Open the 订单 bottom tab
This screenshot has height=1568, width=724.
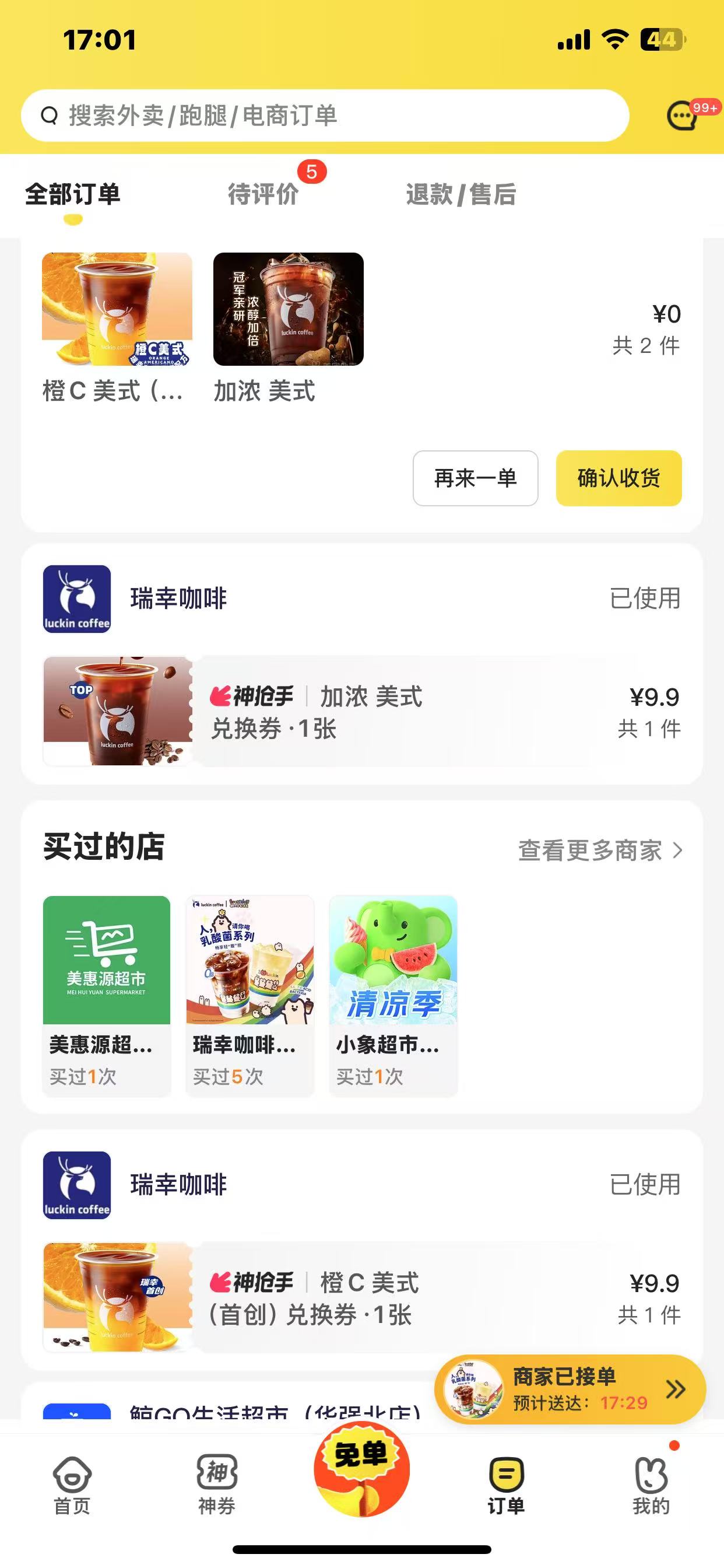click(505, 1485)
